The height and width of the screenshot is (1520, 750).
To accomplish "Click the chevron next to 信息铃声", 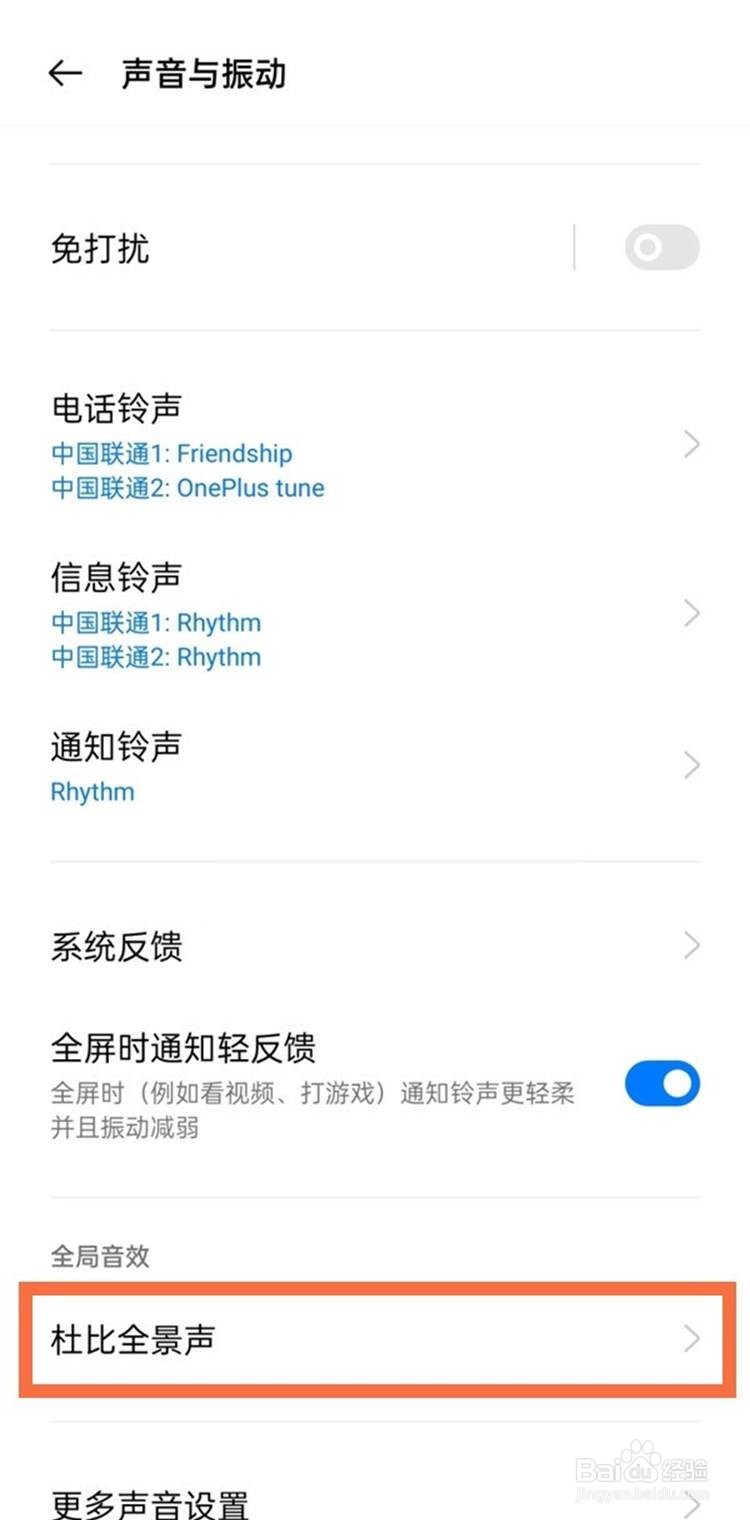I will pyautogui.click(x=692, y=613).
